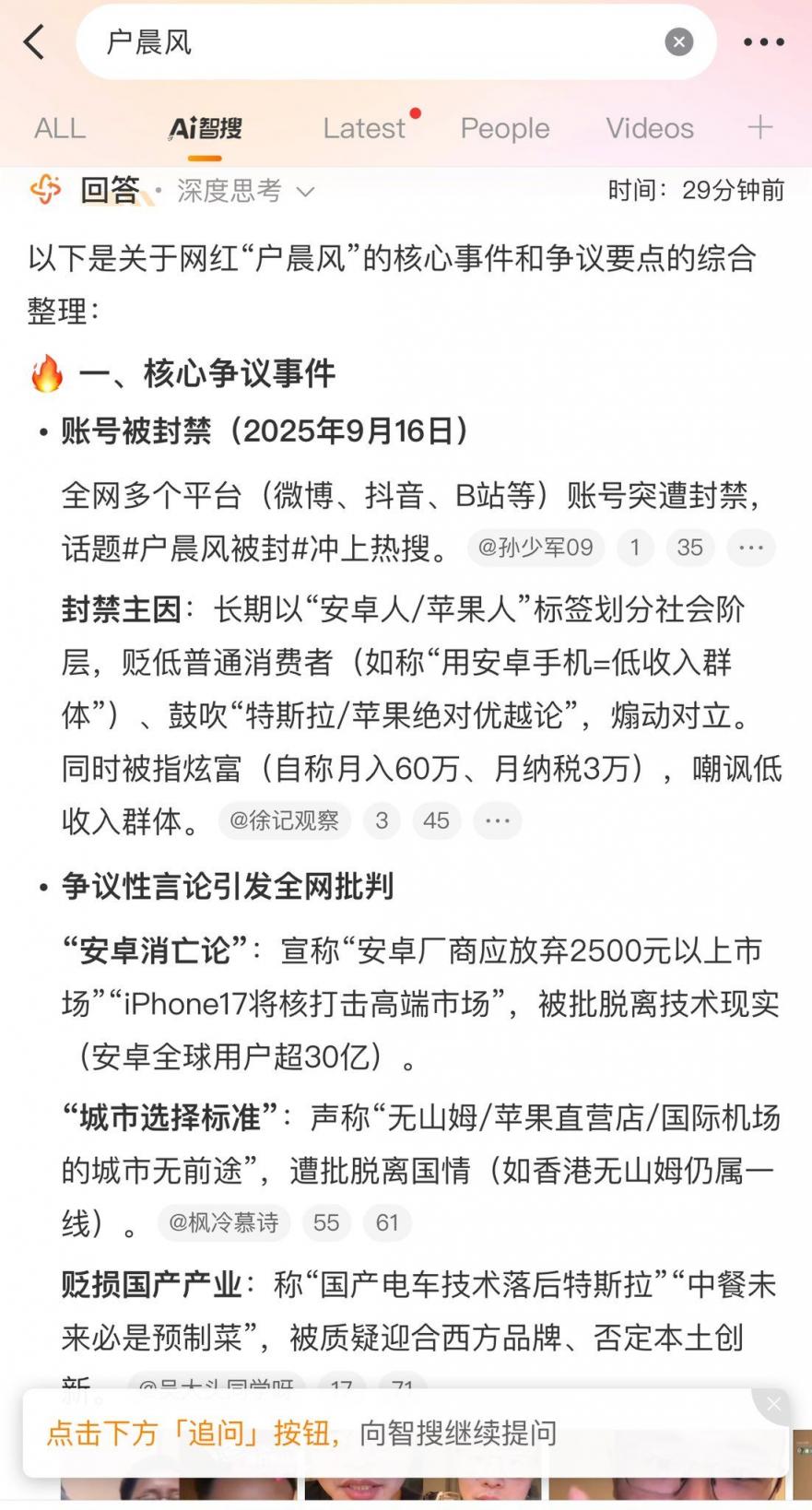This screenshot has width=812, height=1510.
Task: Show more sources after @孙少军09
Action: [751, 548]
